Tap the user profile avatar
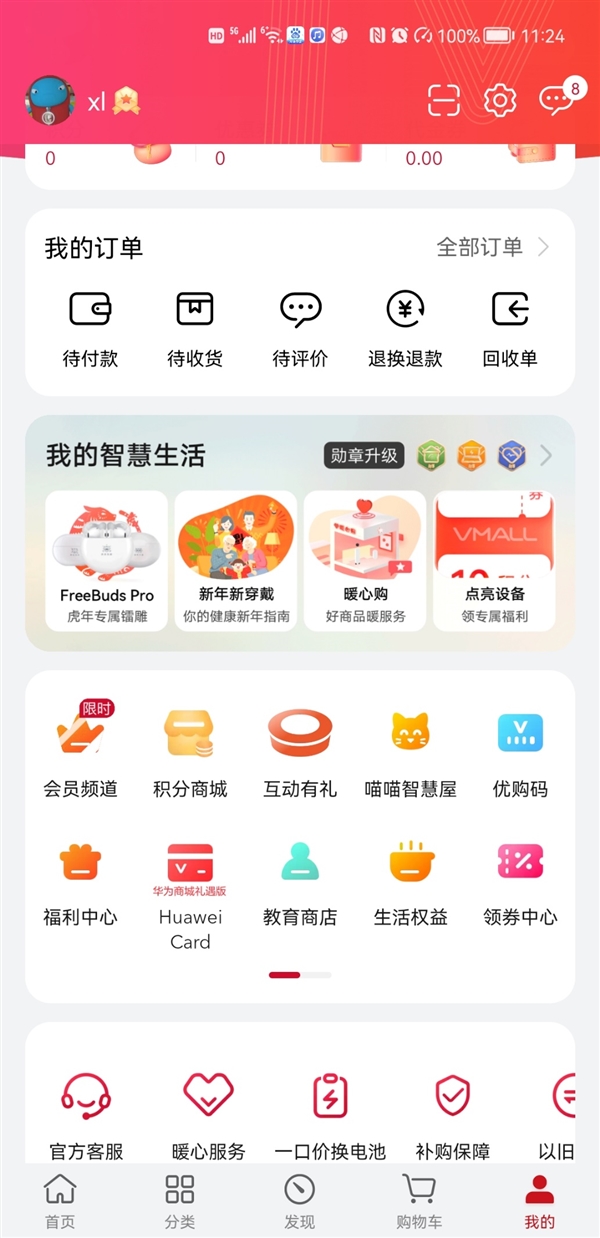The width and height of the screenshot is (600, 1238). (50, 101)
